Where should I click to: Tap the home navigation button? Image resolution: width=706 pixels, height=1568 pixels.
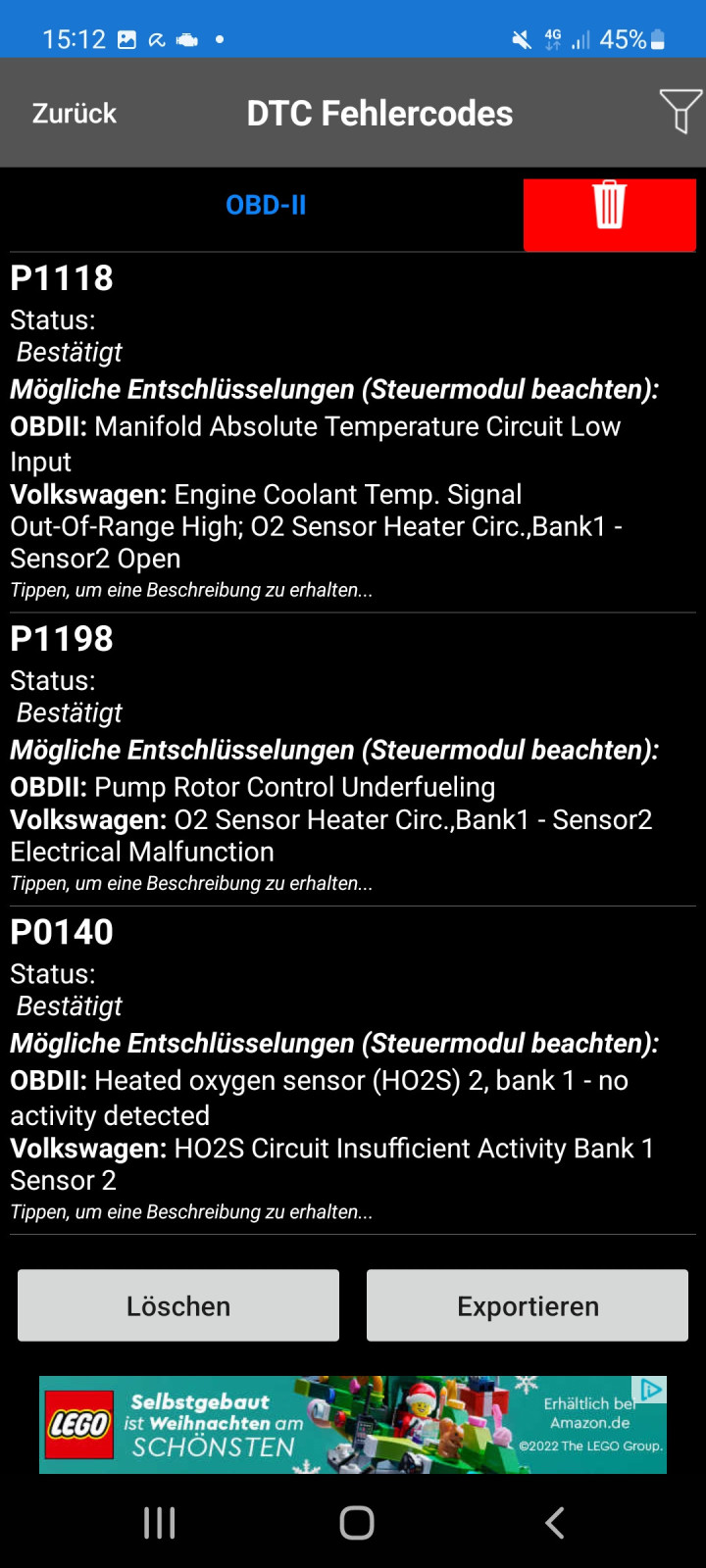[356, 1522]
